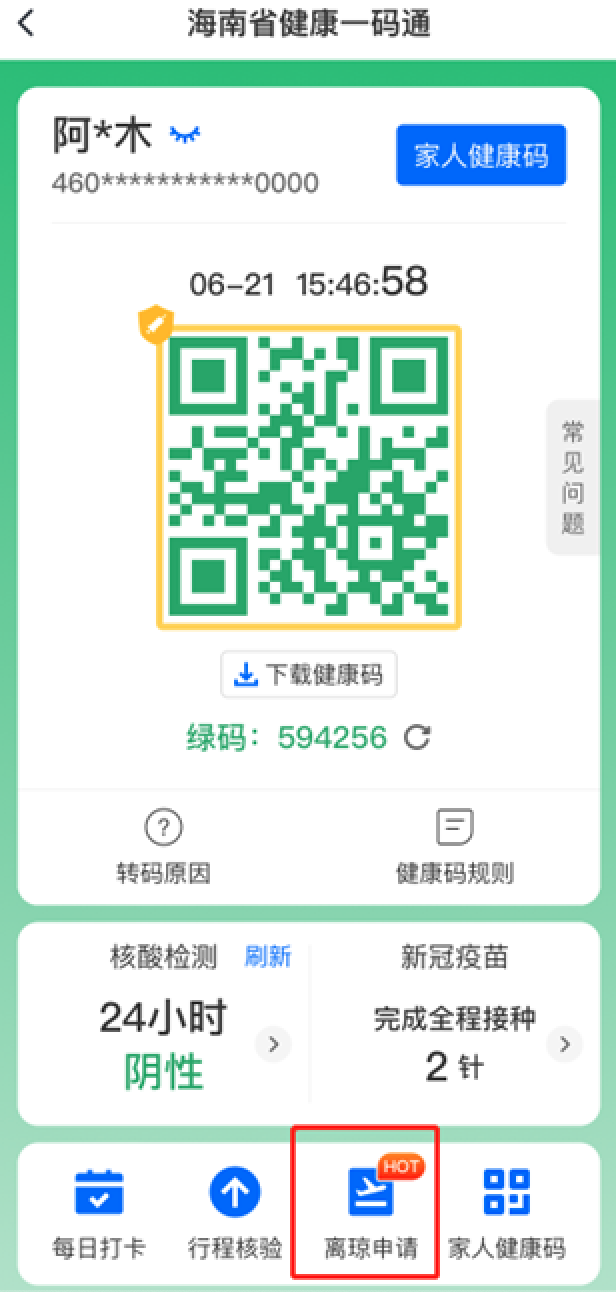This screenshot has width=616, height=1292.
Task: Reveal hidden name with the eye icon
Action: (185, 136)
